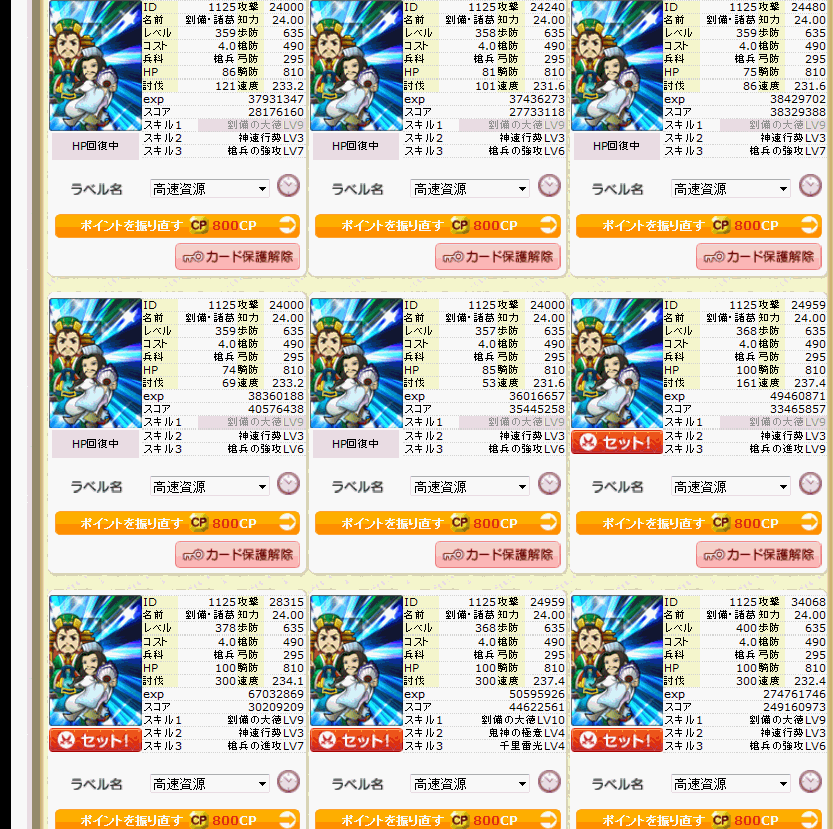The image size is (833, 829).
Task: Tap the clock icon for card exp 37931347
Action: (x=288, y=186)
